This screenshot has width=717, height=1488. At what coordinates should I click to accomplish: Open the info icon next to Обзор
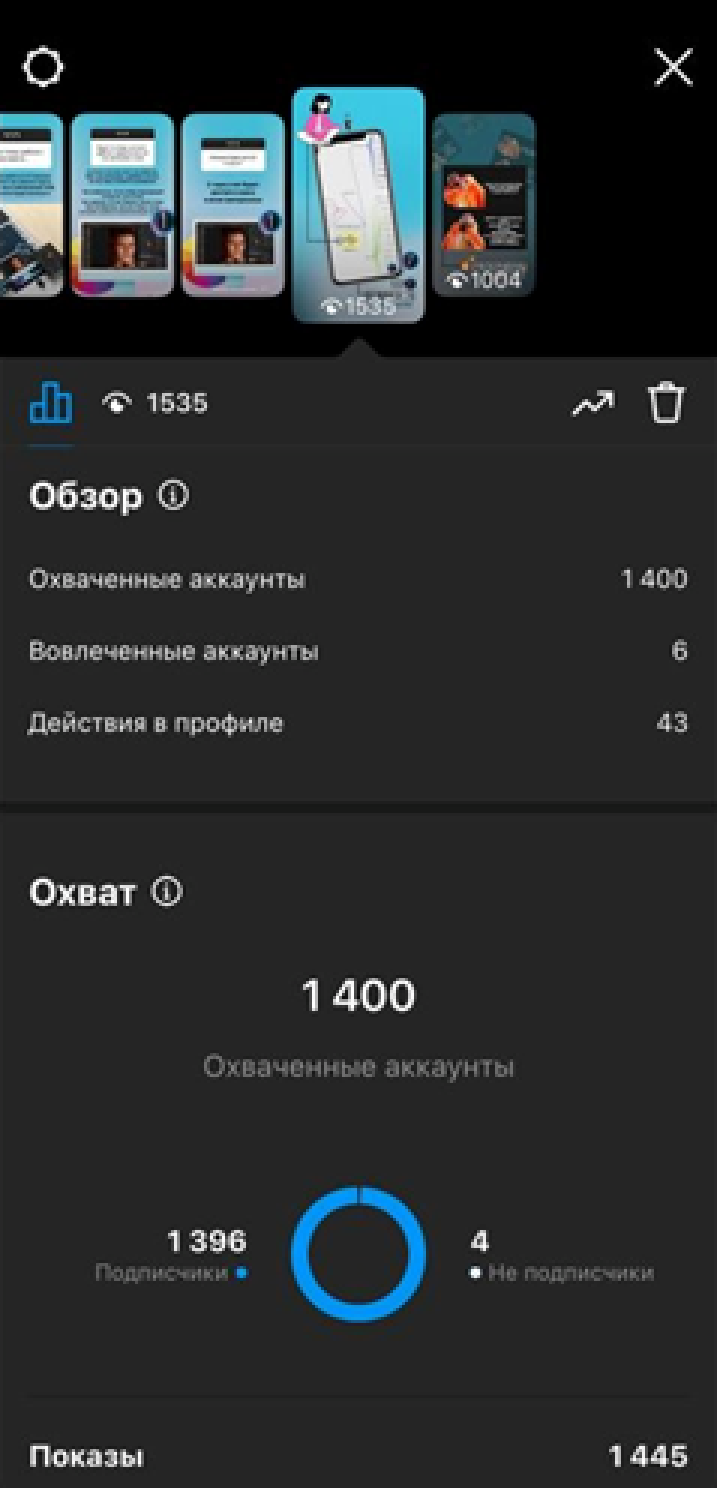[x=174, y=495]
